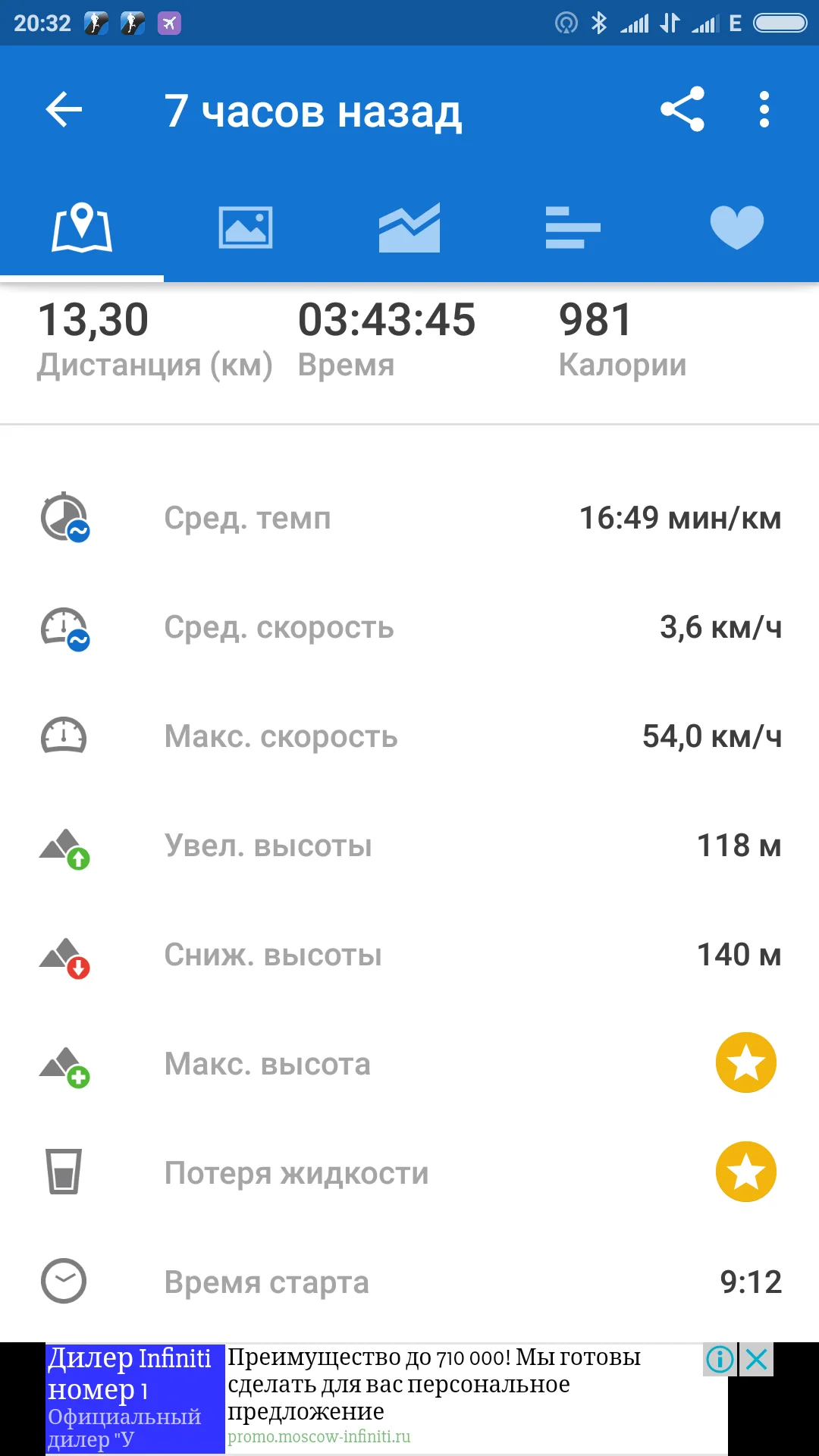
Task: Open ad info icon
Action: point(720,1360)
